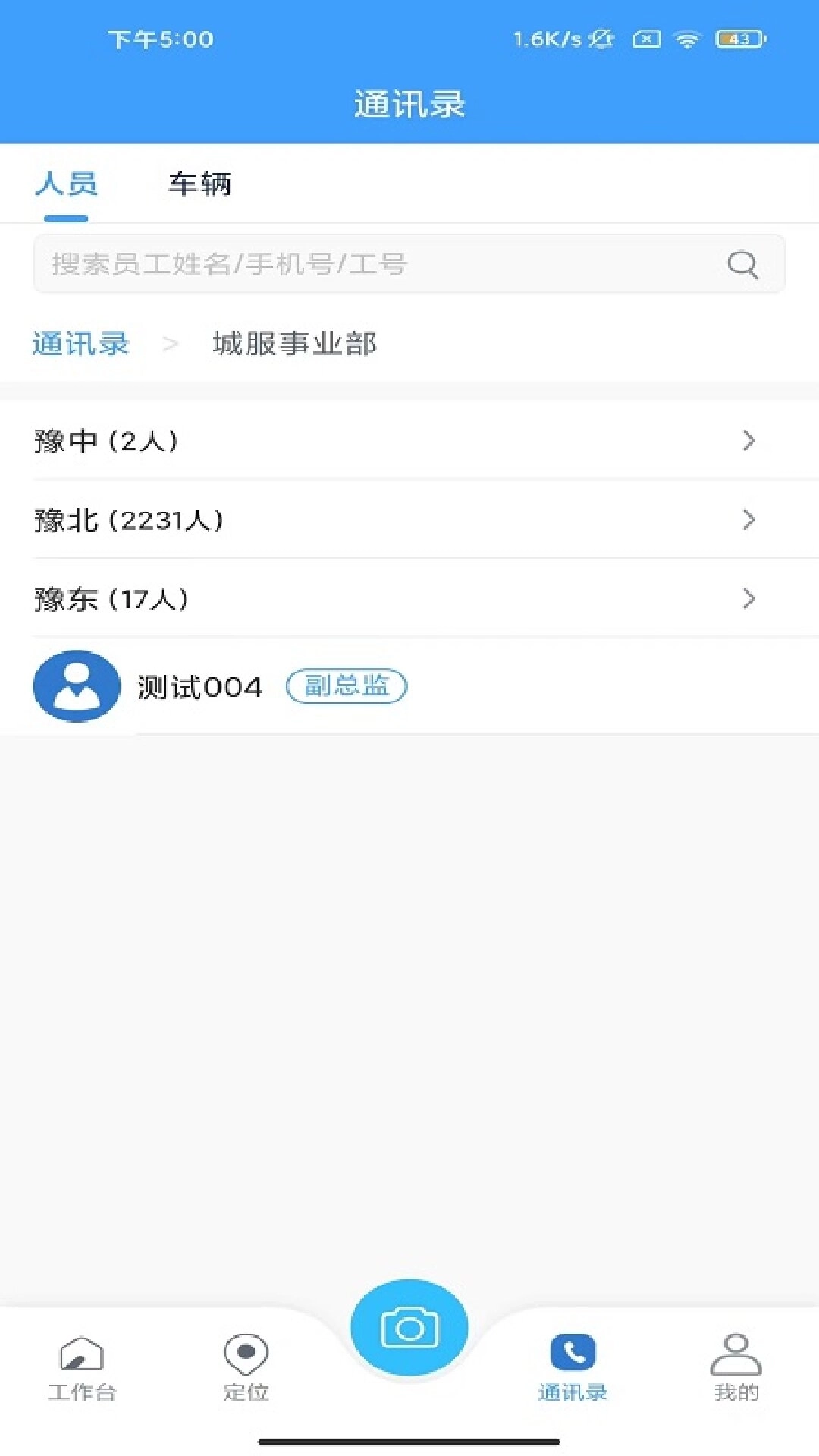This screenshot has height=1456, width=819.
Task: Open the 通讯录 breadcrumb link
Action: click(81, 344)
